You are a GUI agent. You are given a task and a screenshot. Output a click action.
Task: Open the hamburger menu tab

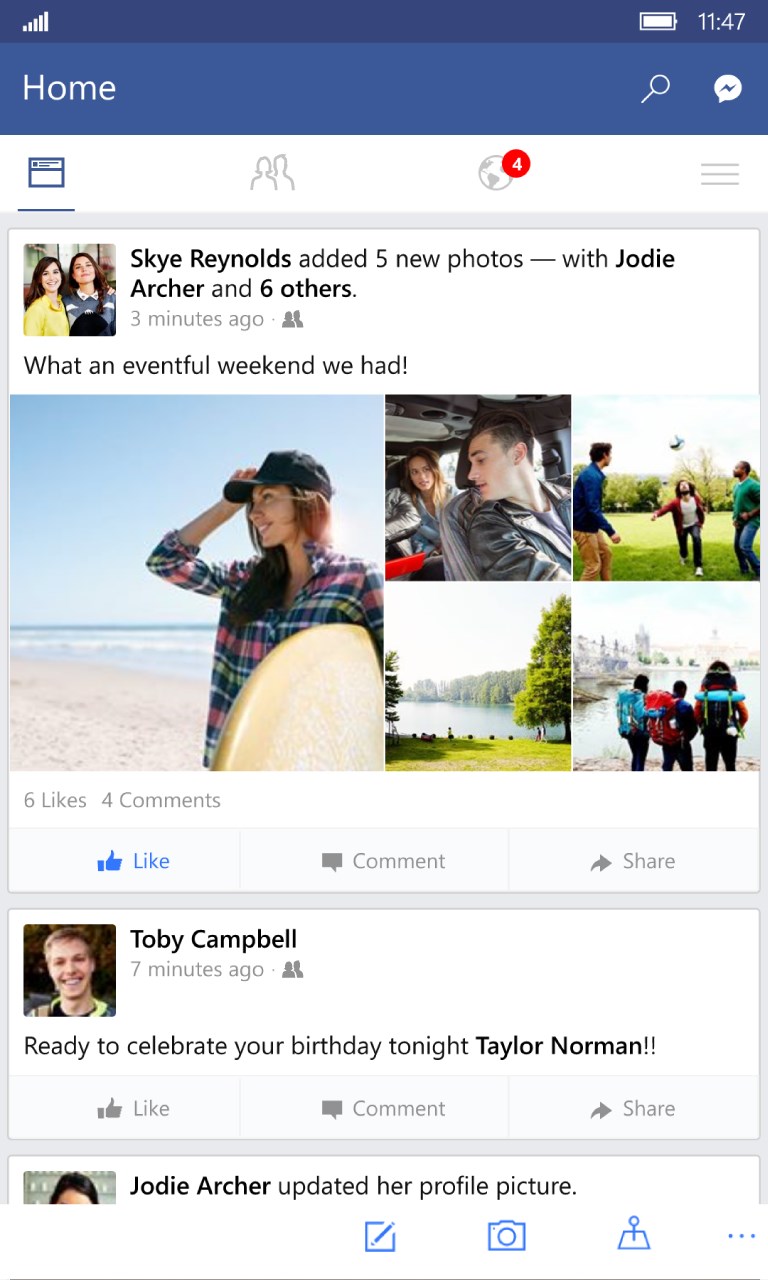720,175
